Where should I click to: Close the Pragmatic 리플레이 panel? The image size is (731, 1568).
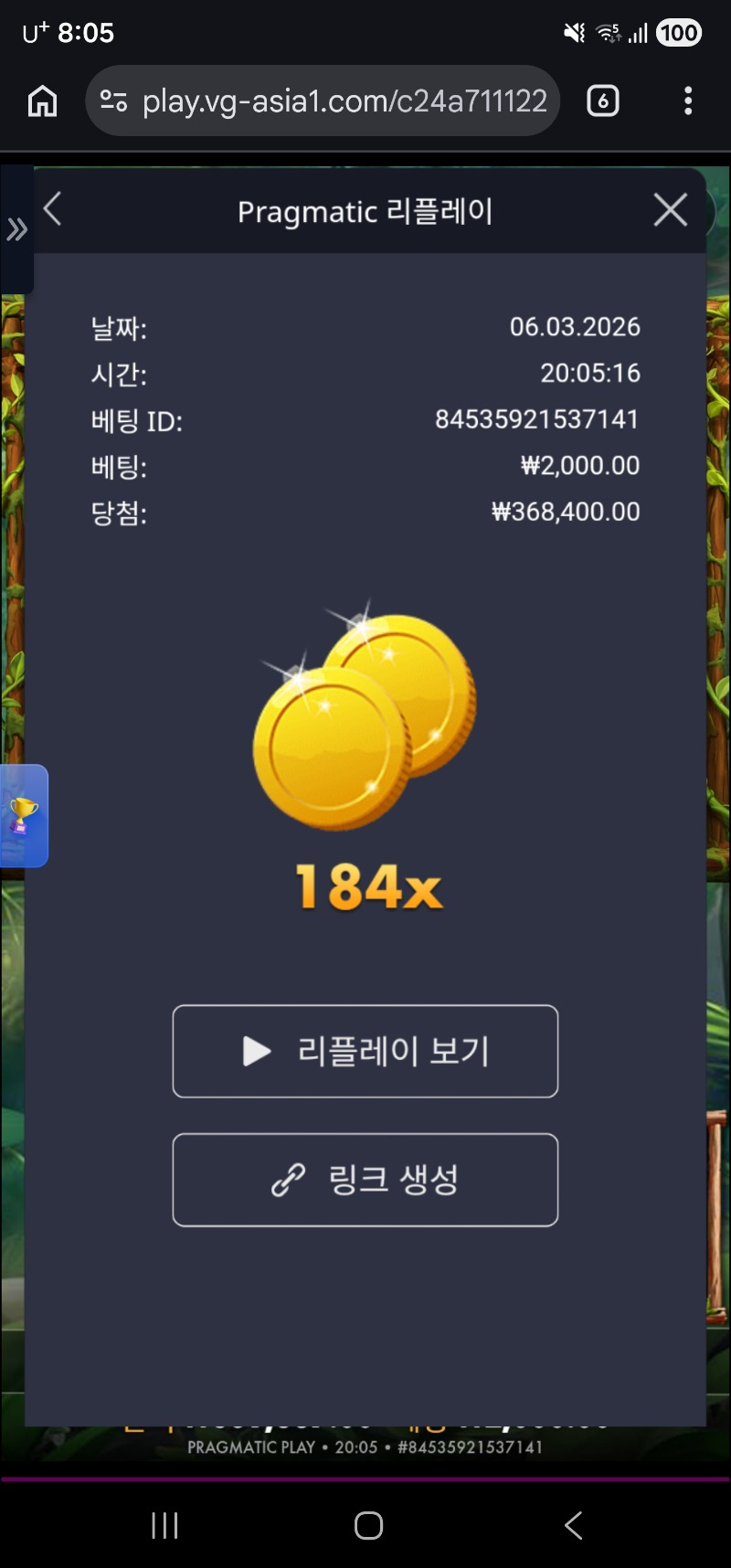click(x=670, y=210)
